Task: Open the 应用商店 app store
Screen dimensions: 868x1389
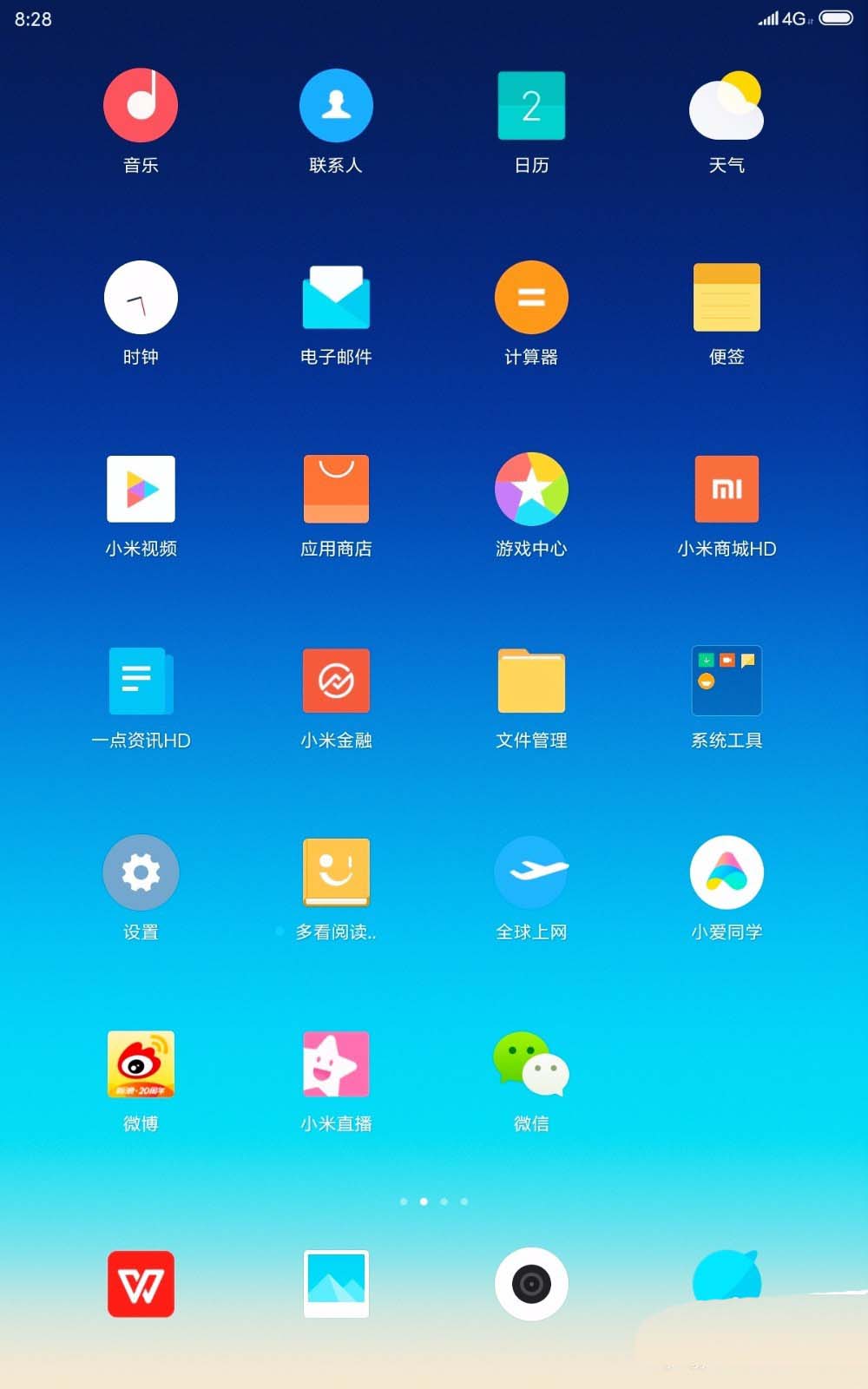Action: (x=336, y=490)
